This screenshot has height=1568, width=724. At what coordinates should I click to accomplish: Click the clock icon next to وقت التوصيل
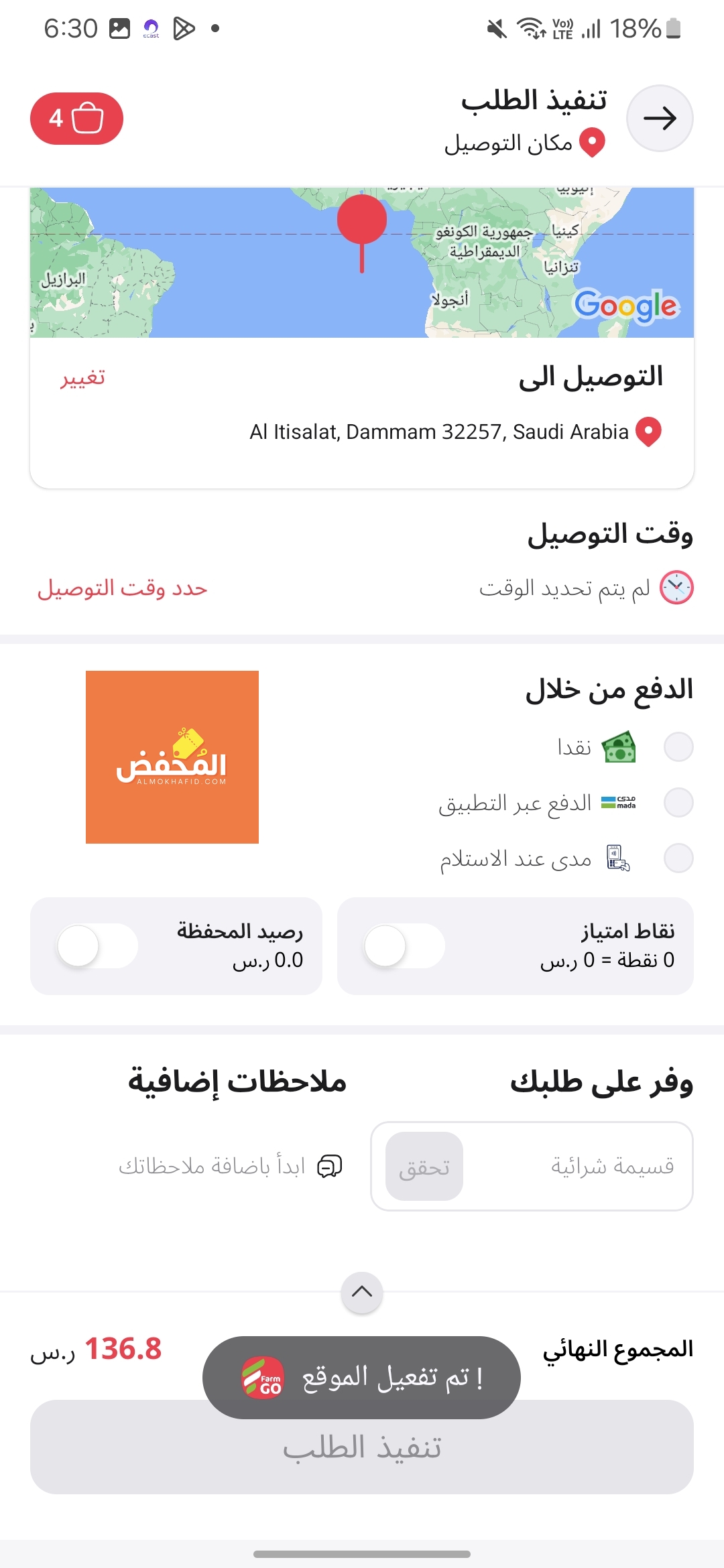point(676,586)
